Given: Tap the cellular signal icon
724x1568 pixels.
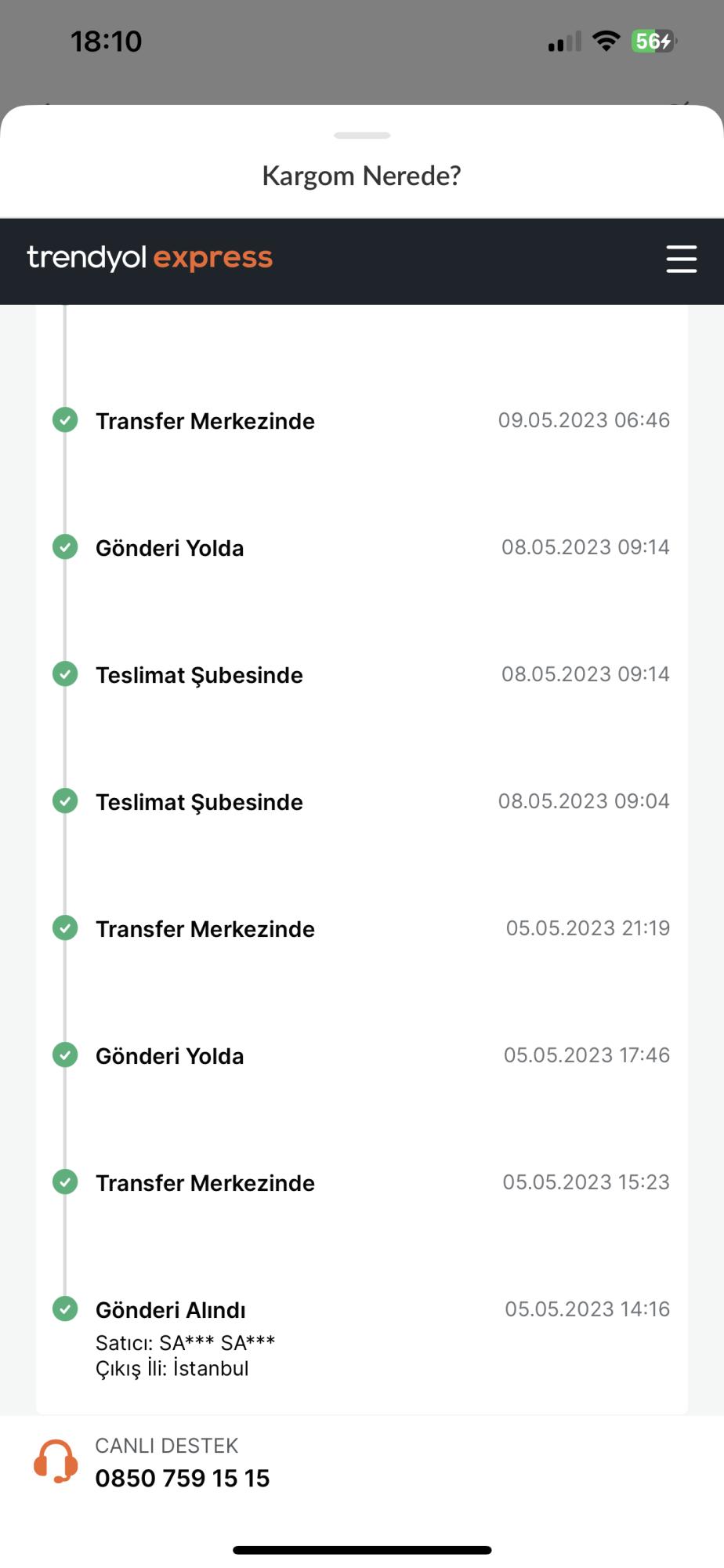Looking at the screenshot, I should (x=563, y=42).
